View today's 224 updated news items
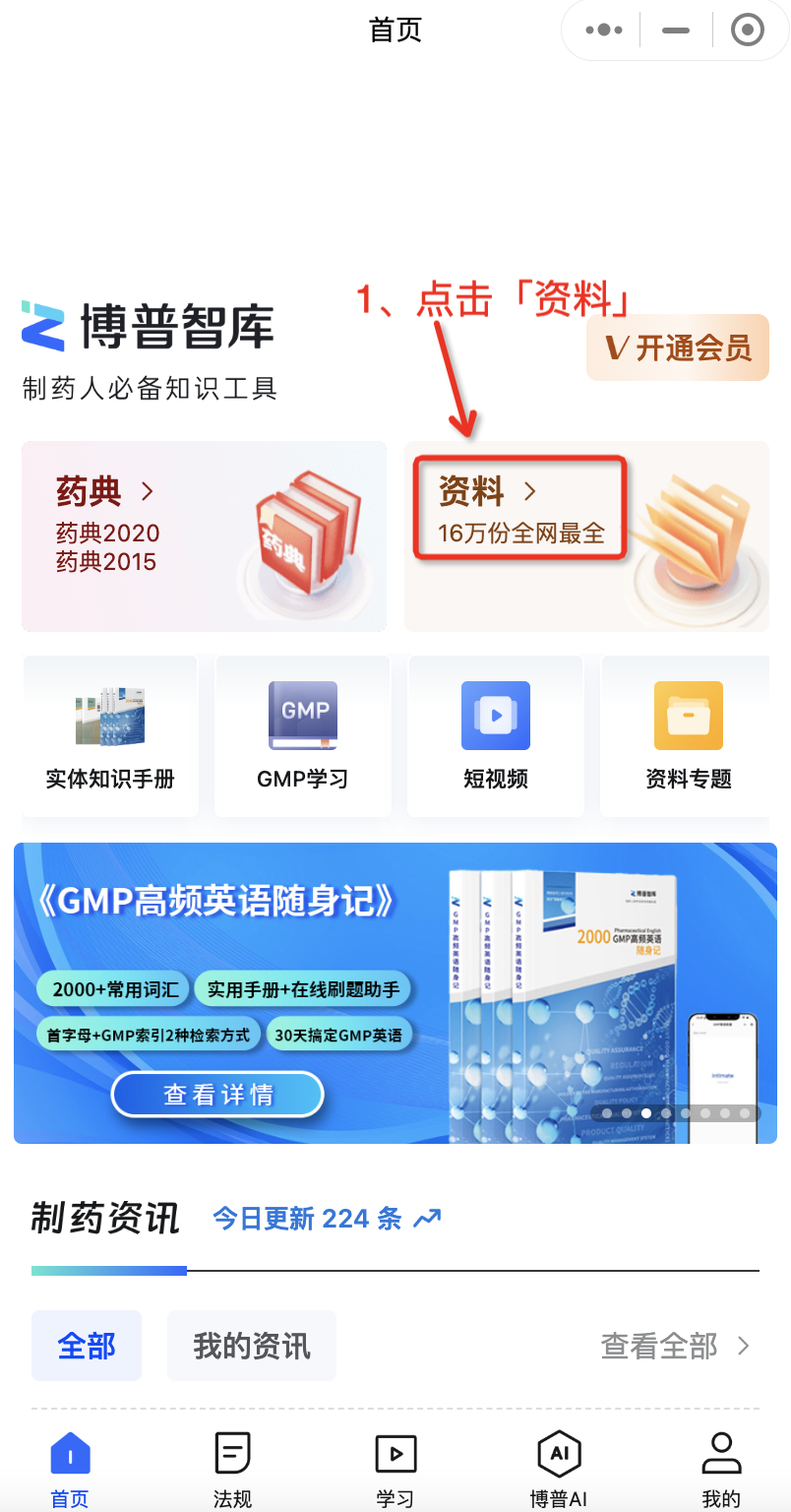The width and height of the screenshot is (791, 1512). pyautogui.click(x=327, y=1219)
